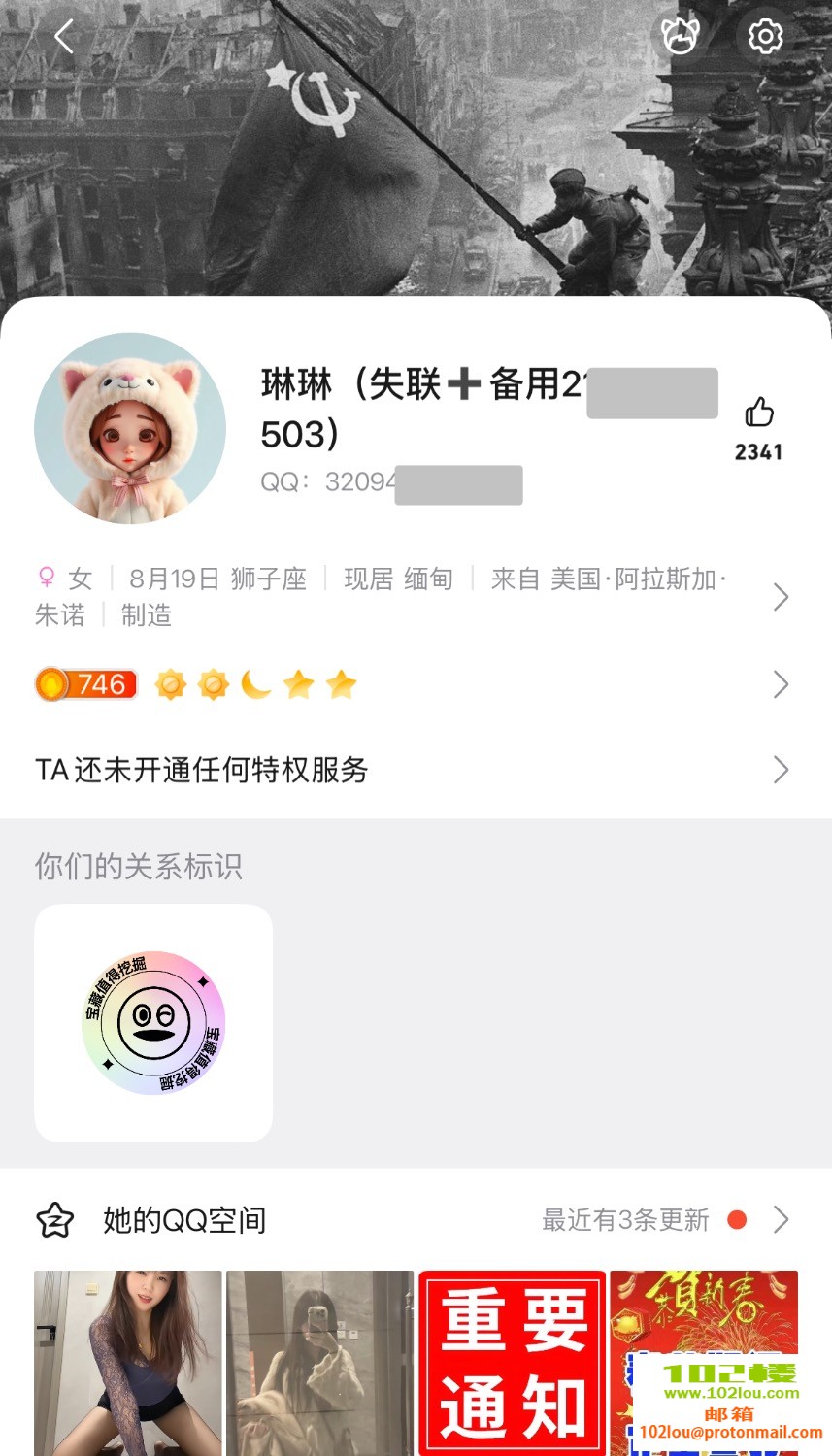Open the 宝藏值得挖掘 relationship badge card

153,1023
